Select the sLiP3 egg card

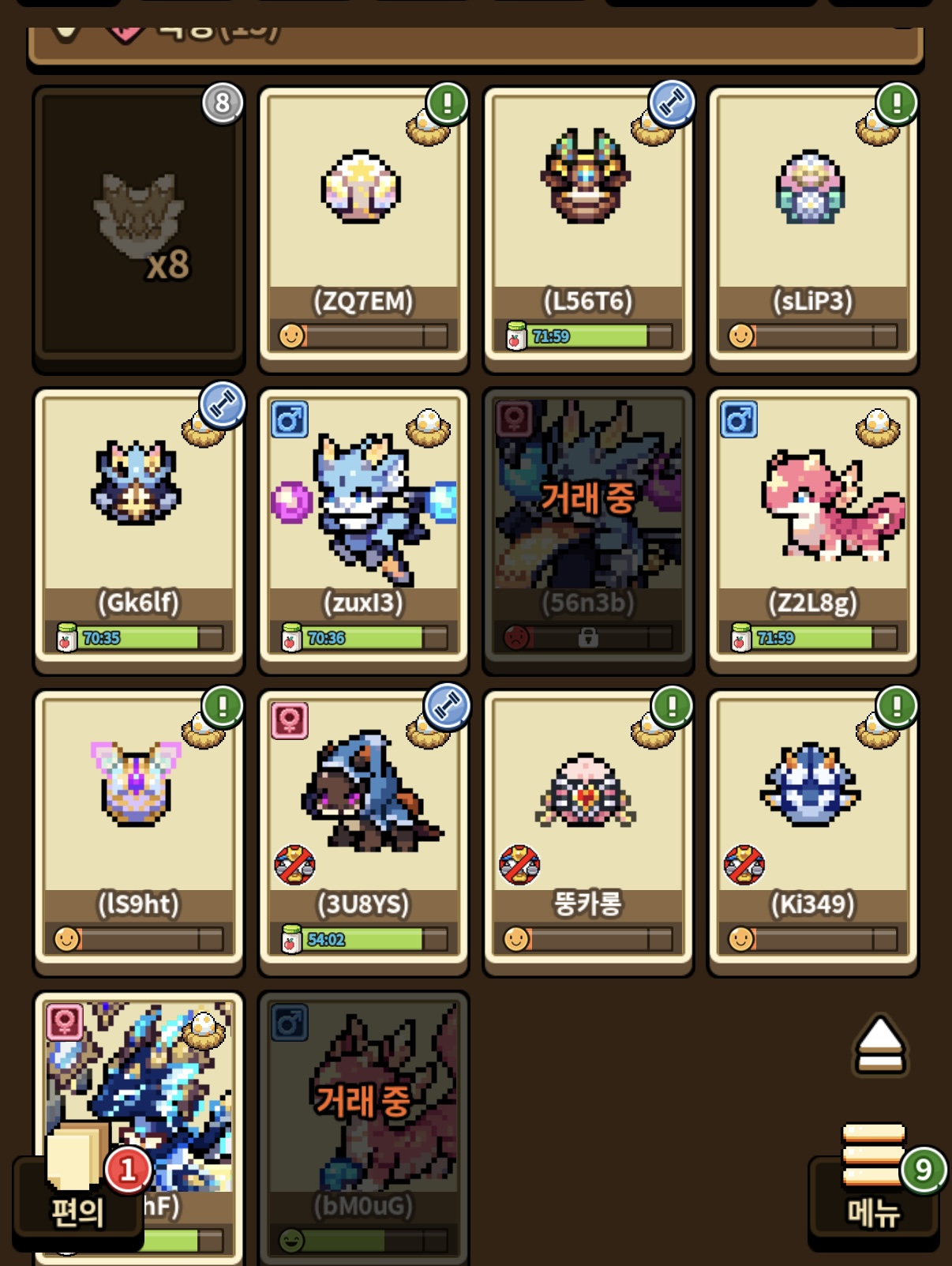coord(812,227)
